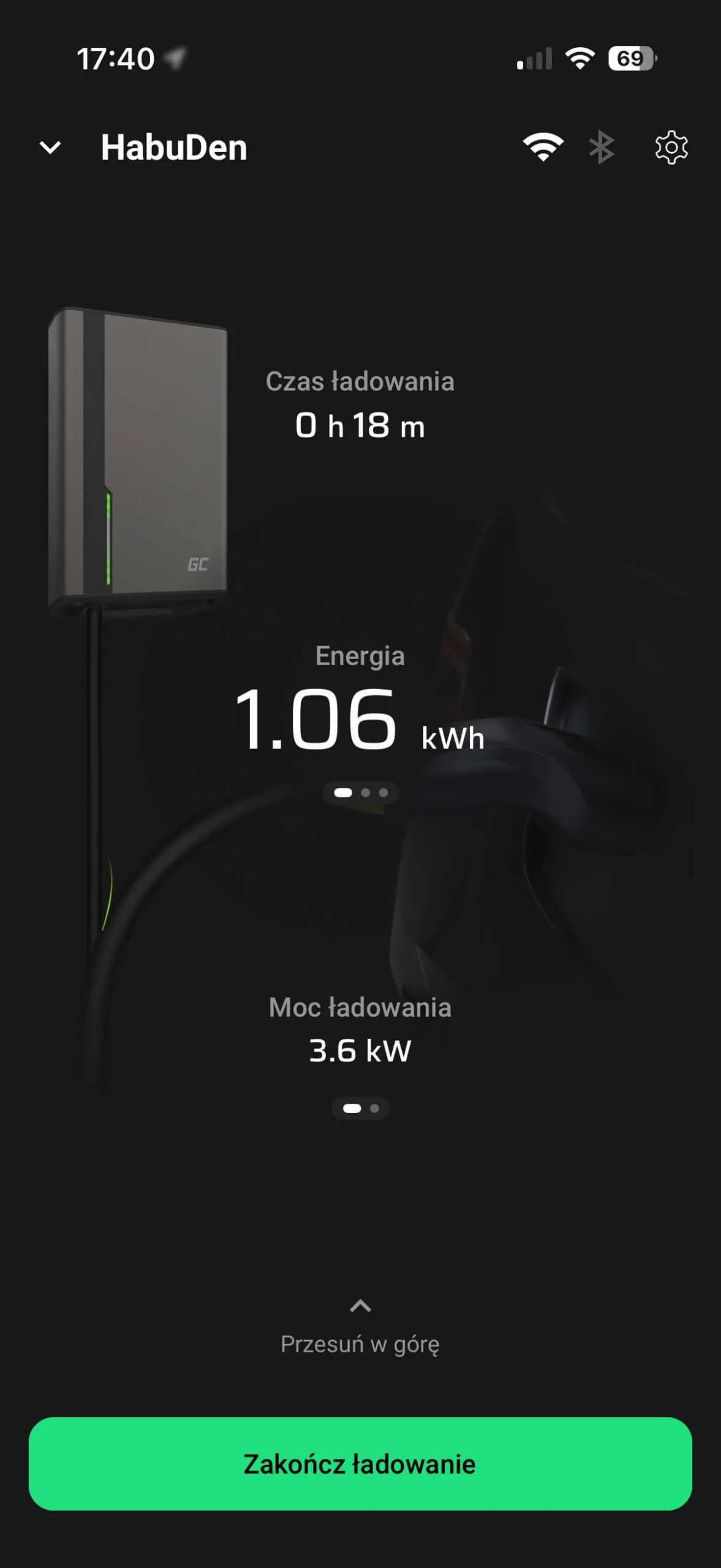Tap the Zakończ ładowanie button
This screenshot has height=1568, width=721.
tap(360, 1463)
